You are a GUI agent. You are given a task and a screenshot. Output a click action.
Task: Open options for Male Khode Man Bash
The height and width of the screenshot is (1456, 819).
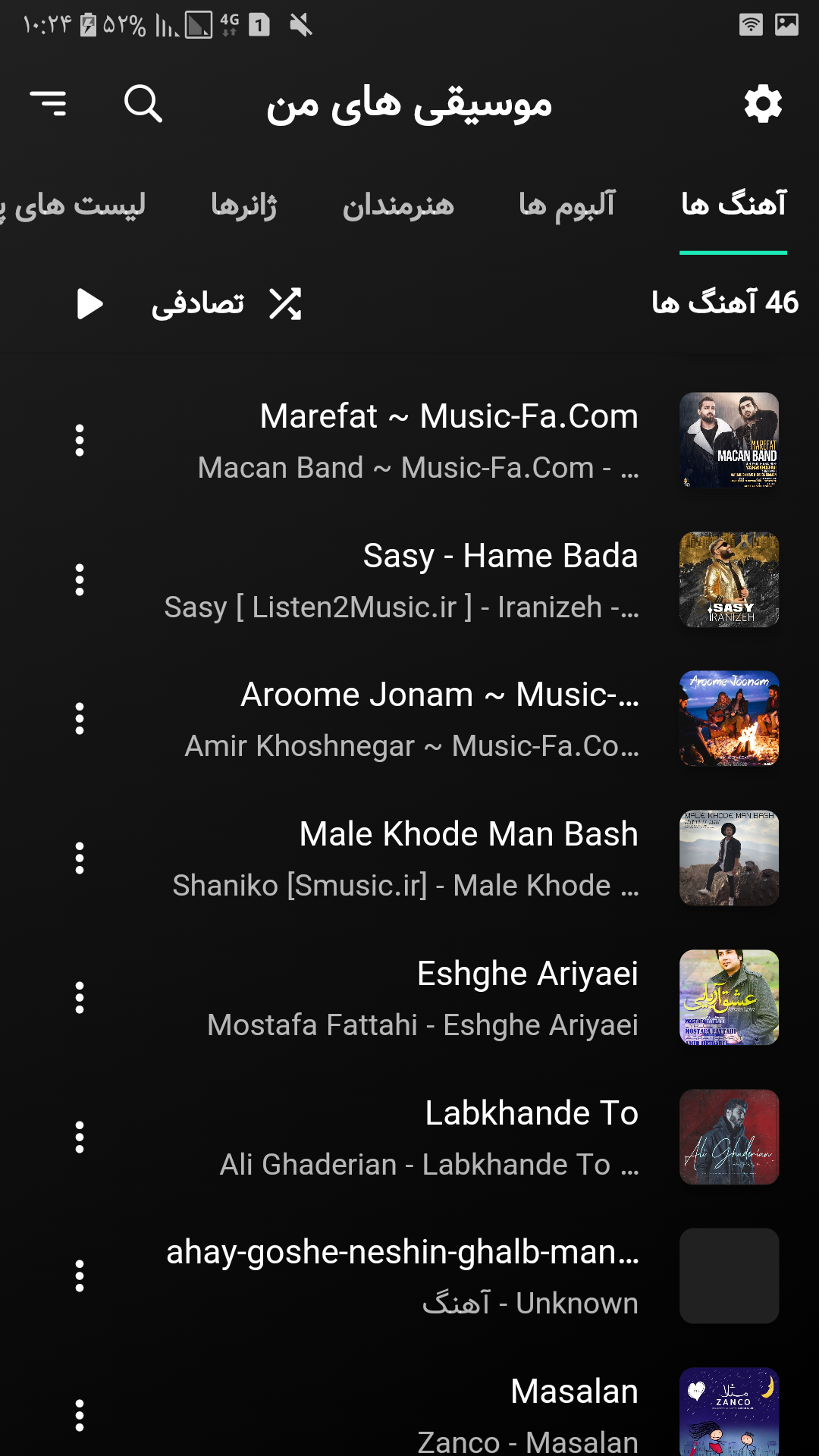[80, 858]
